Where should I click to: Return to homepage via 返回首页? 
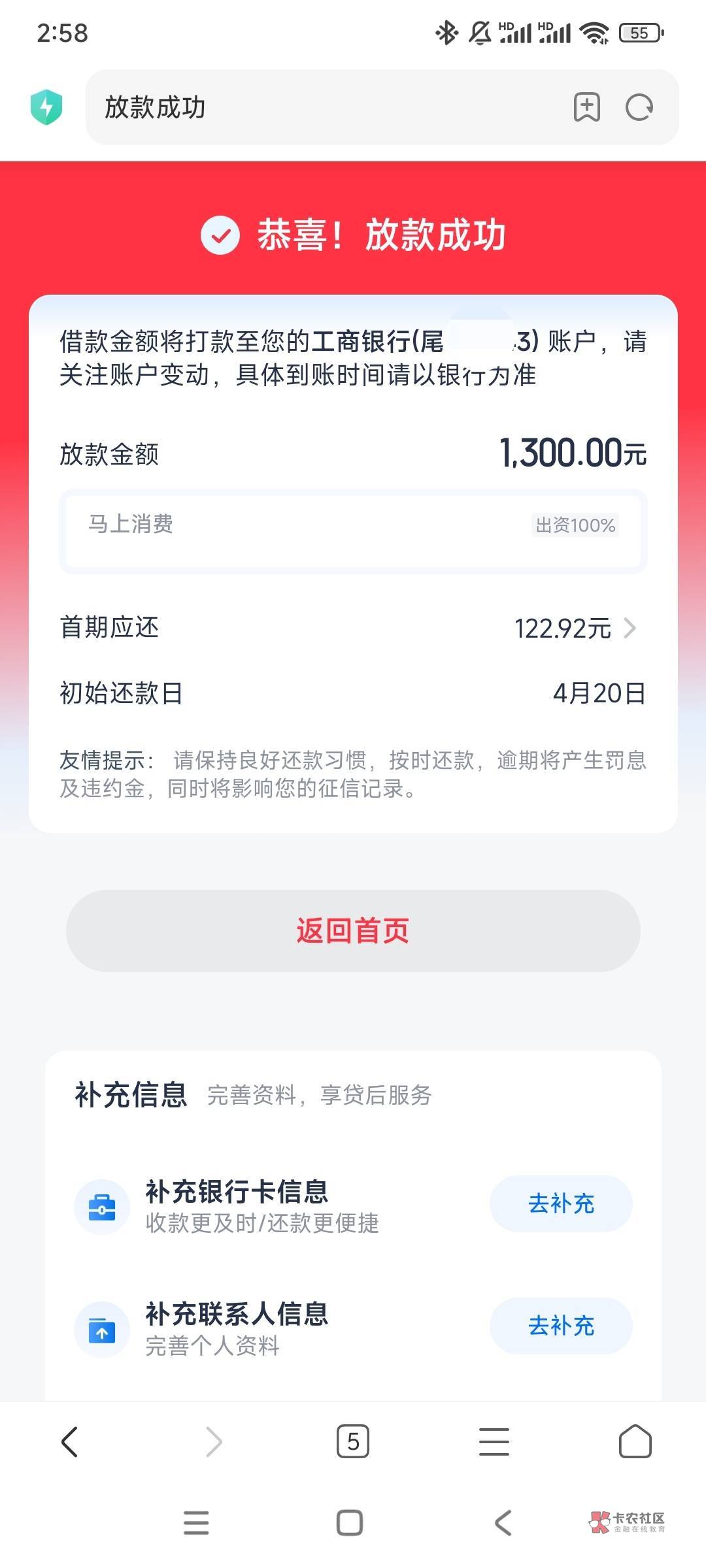353,930
